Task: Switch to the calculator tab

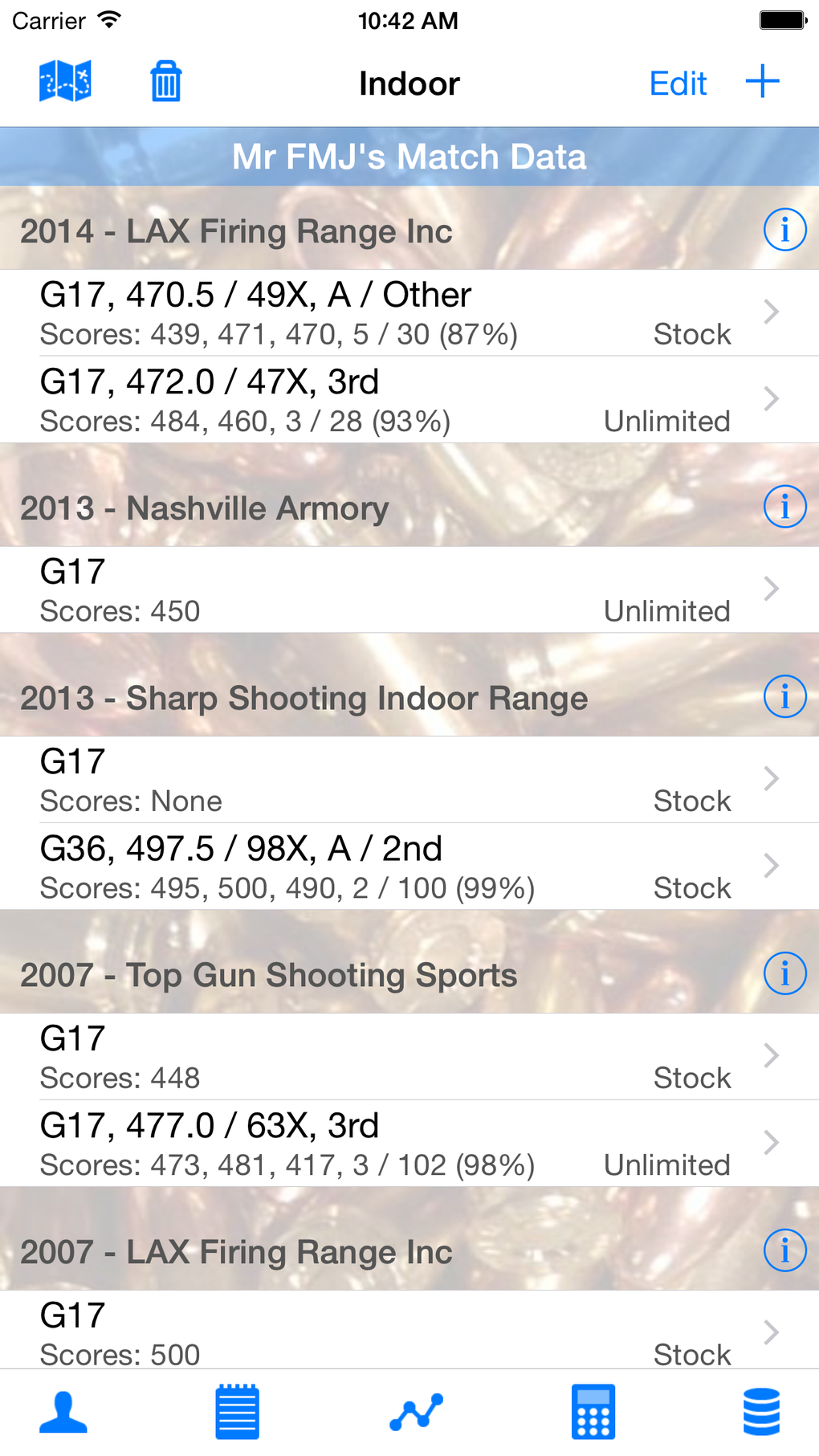Action: pos(593,1412)
